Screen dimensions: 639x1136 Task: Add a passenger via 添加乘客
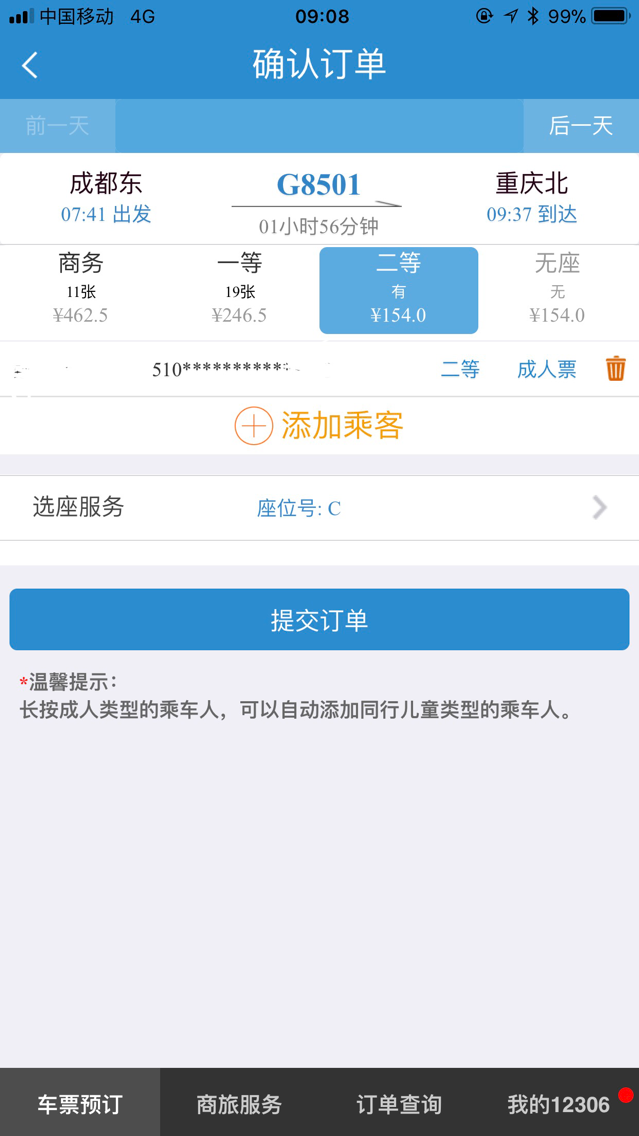tap(319, 426)
